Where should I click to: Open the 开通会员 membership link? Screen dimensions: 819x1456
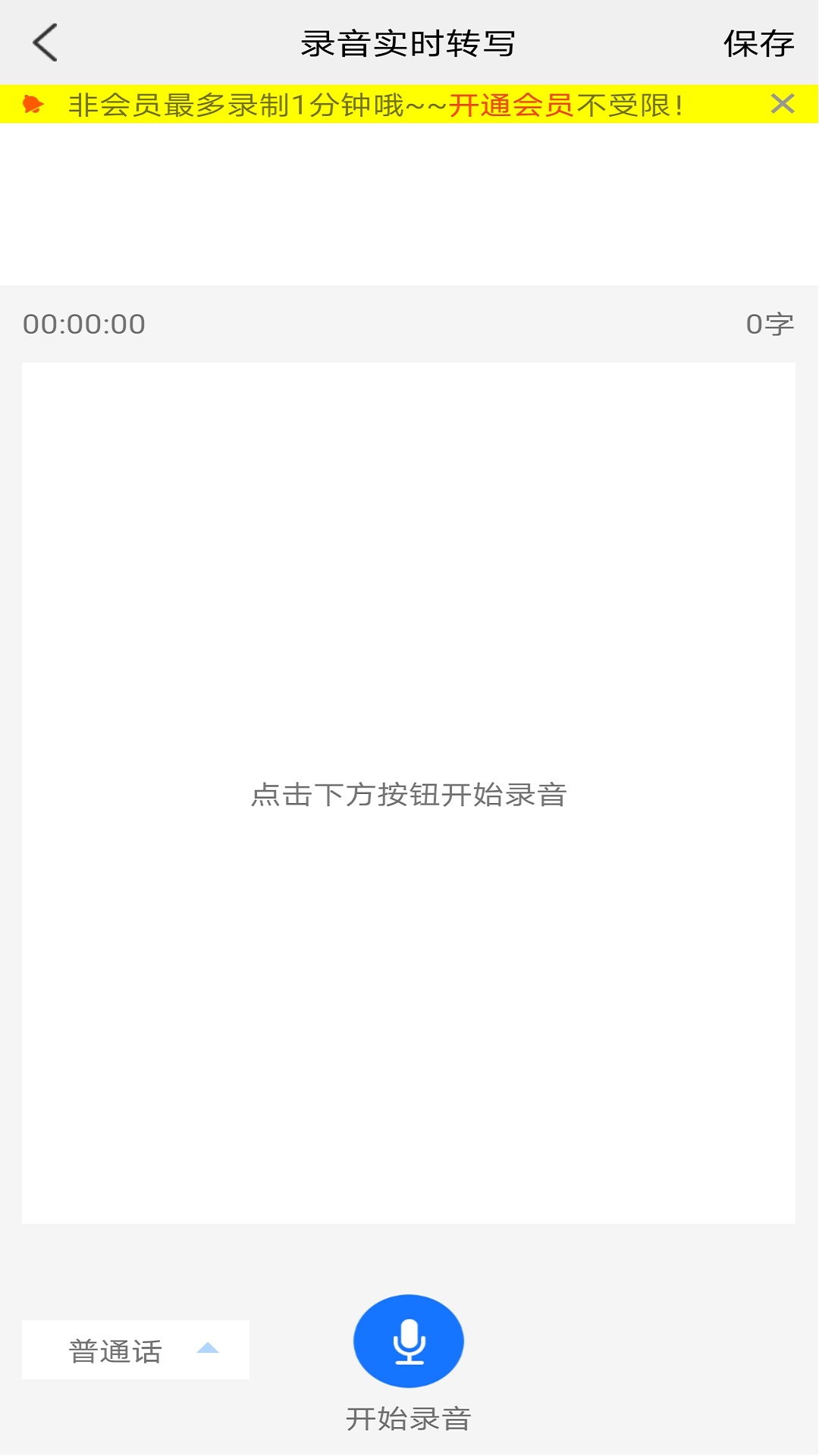coord(511,105)
